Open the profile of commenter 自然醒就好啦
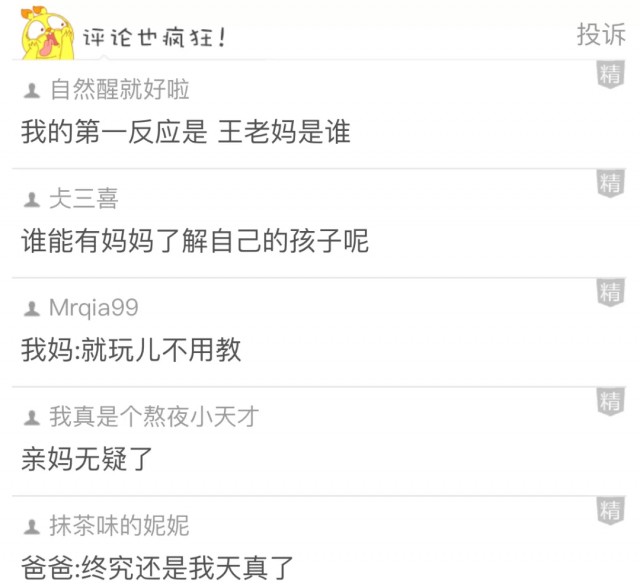The image size is (640, 584). 120,90
